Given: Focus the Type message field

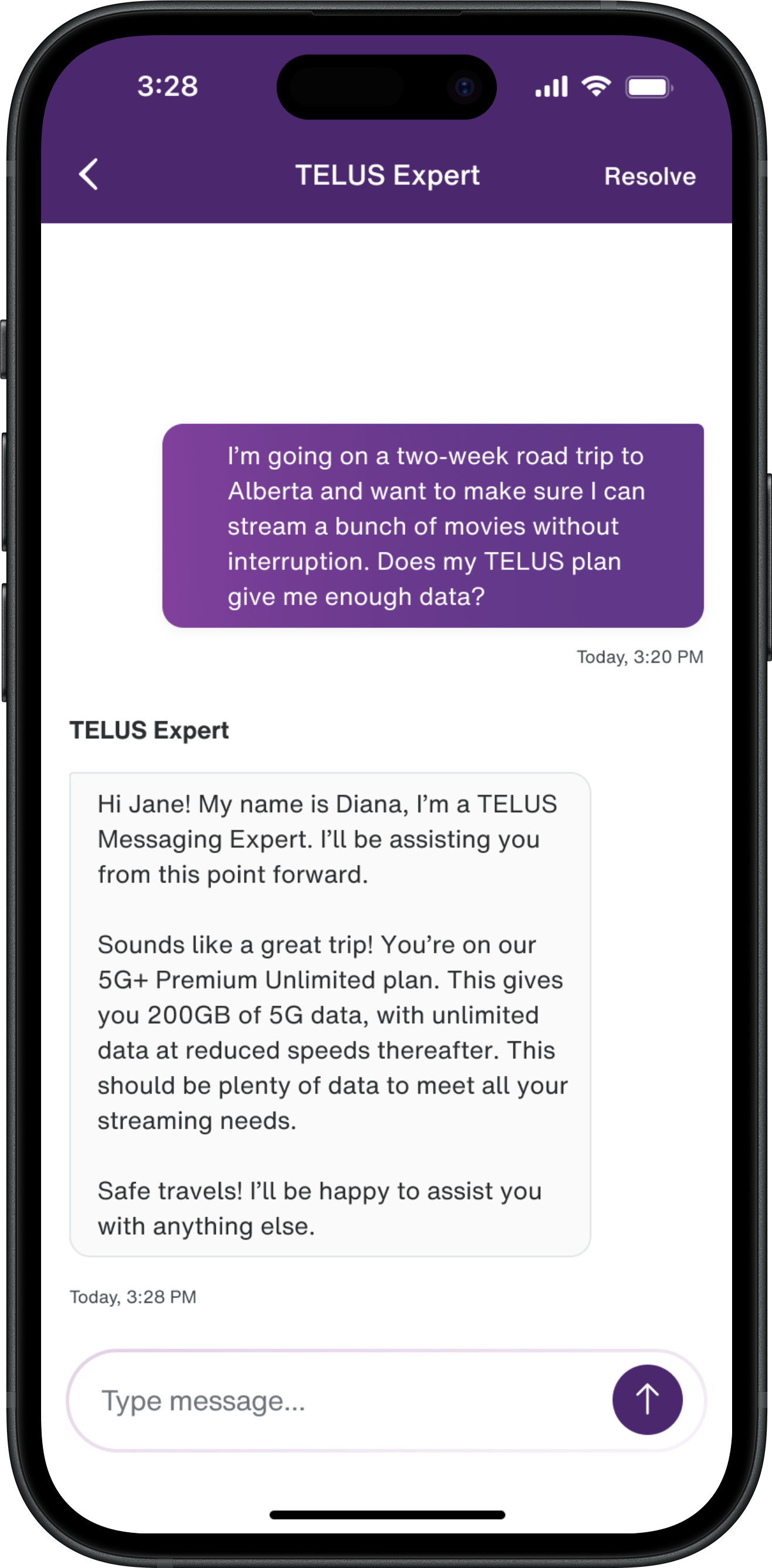Looking at the screenshot, I should tap(341, 1401).
